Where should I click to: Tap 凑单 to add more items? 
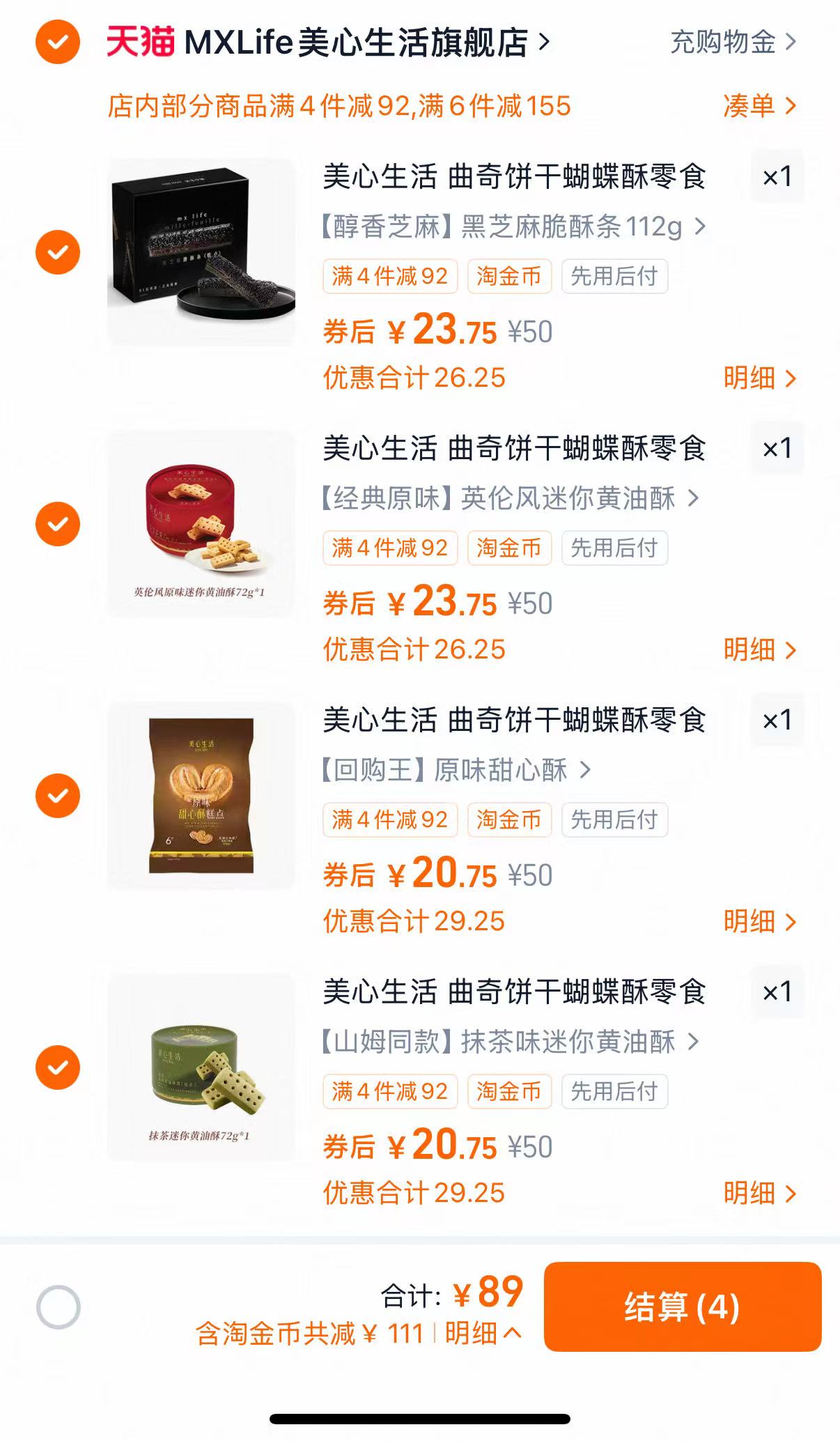coord(758,106)
